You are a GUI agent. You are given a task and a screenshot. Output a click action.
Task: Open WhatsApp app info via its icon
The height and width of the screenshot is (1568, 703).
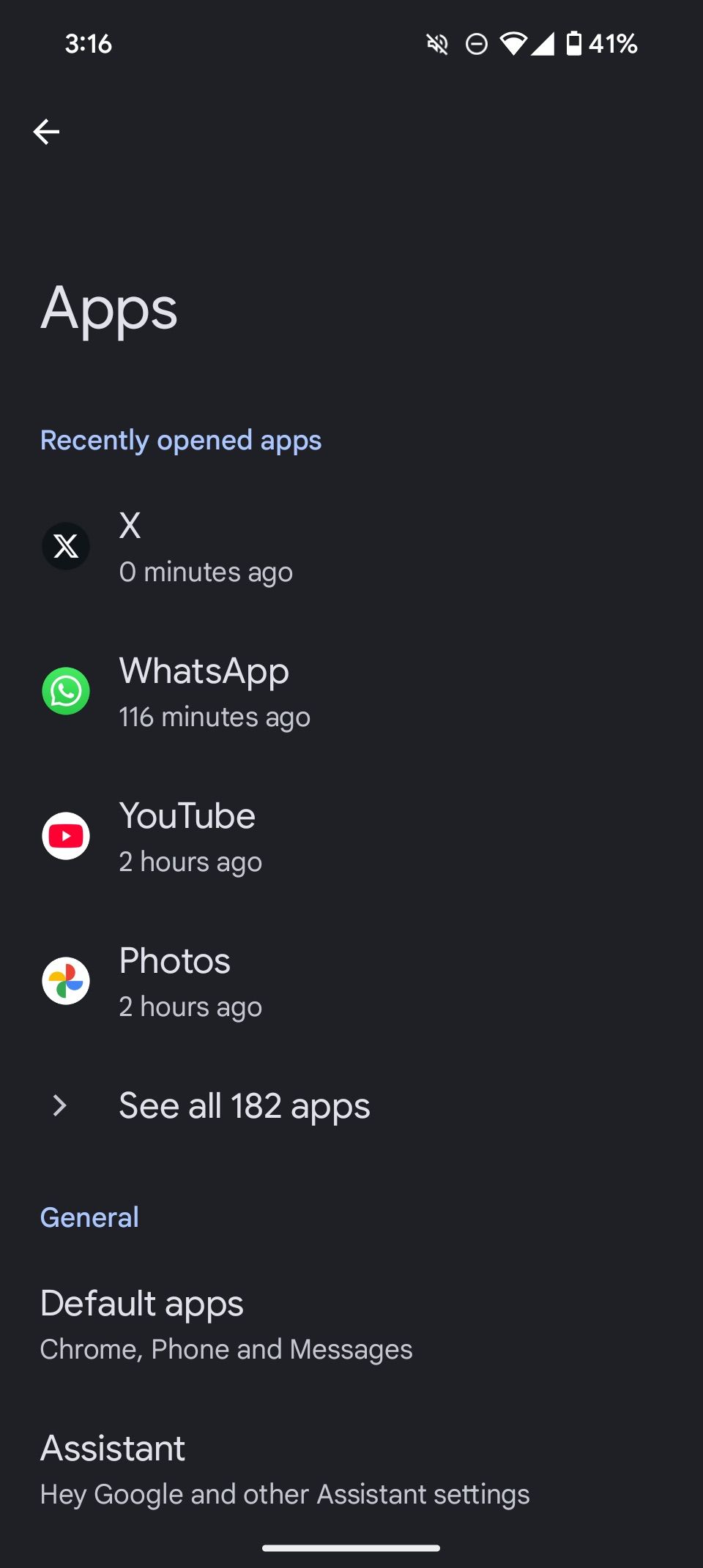tap(66, 691)
